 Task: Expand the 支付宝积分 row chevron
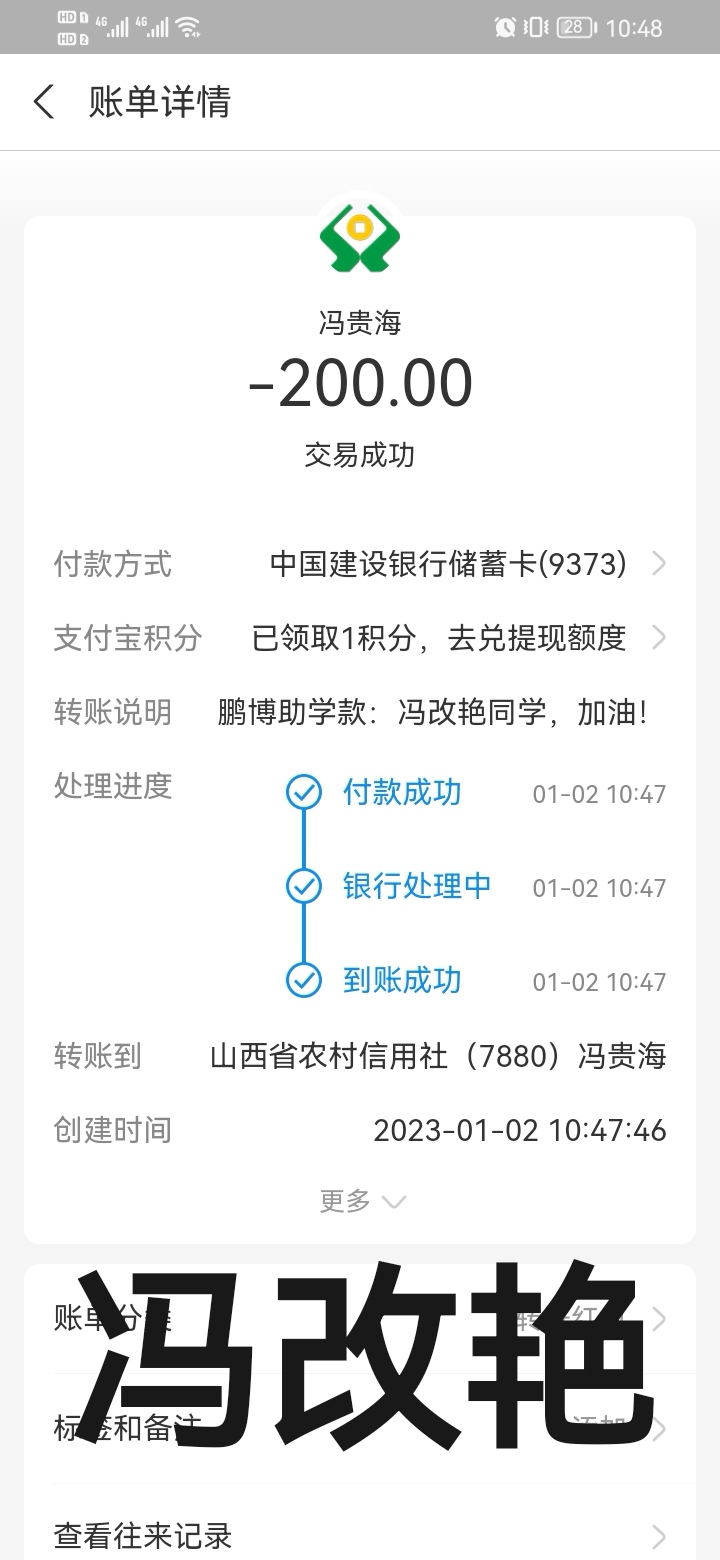(x=659, y=637)
